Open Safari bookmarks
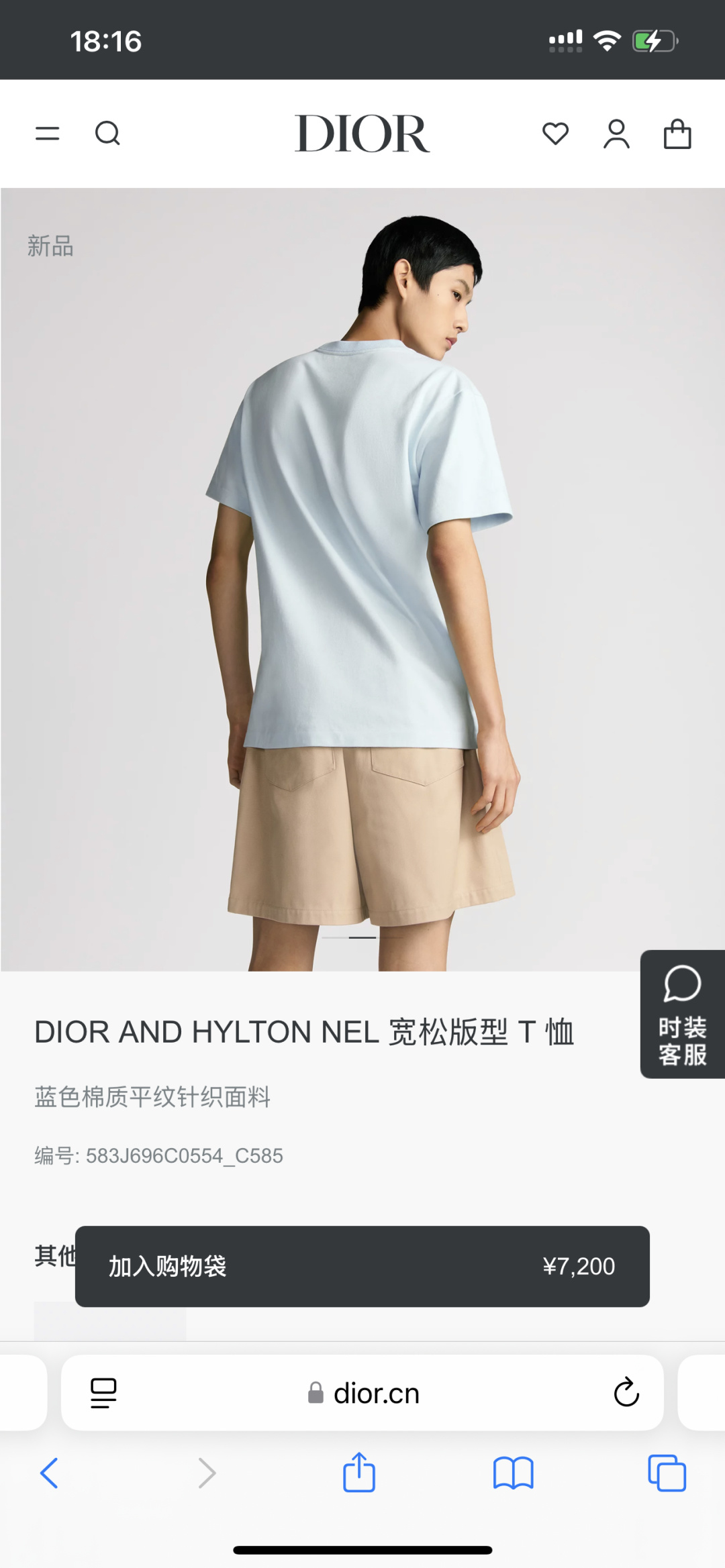Viewport: 725px width, 1568px height. click(513, 1473)
